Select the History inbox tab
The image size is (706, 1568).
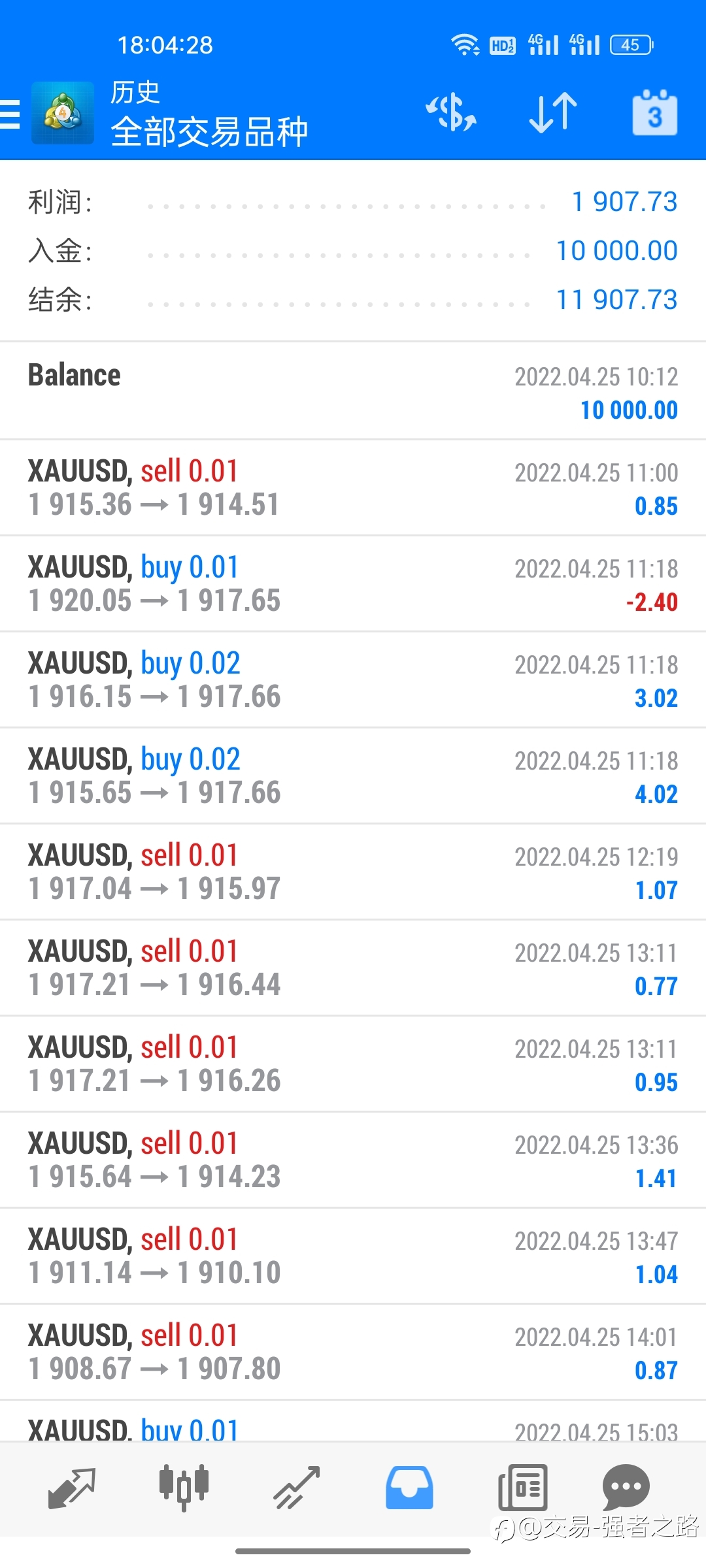pyautogui.click(x=409, y=1488)
